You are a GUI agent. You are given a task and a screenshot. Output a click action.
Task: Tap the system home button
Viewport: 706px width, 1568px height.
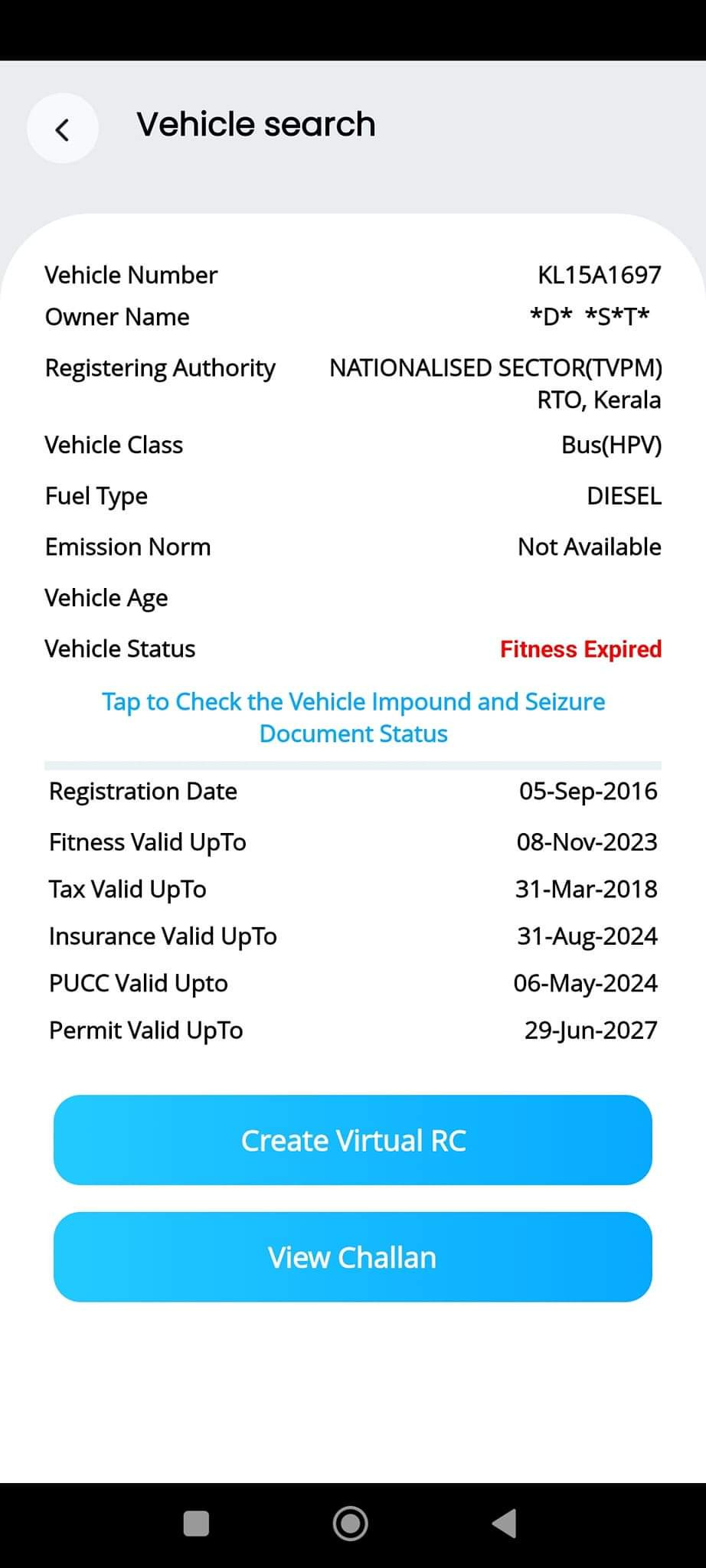[x=351, y=1524]
